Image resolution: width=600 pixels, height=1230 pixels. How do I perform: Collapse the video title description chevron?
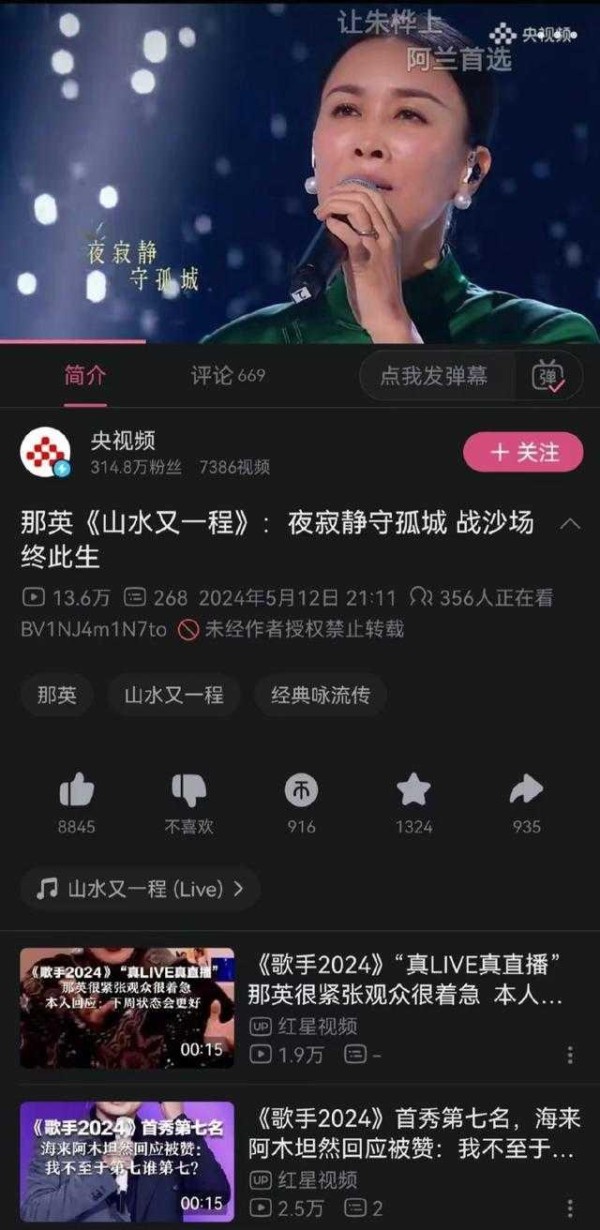point(569,524)
